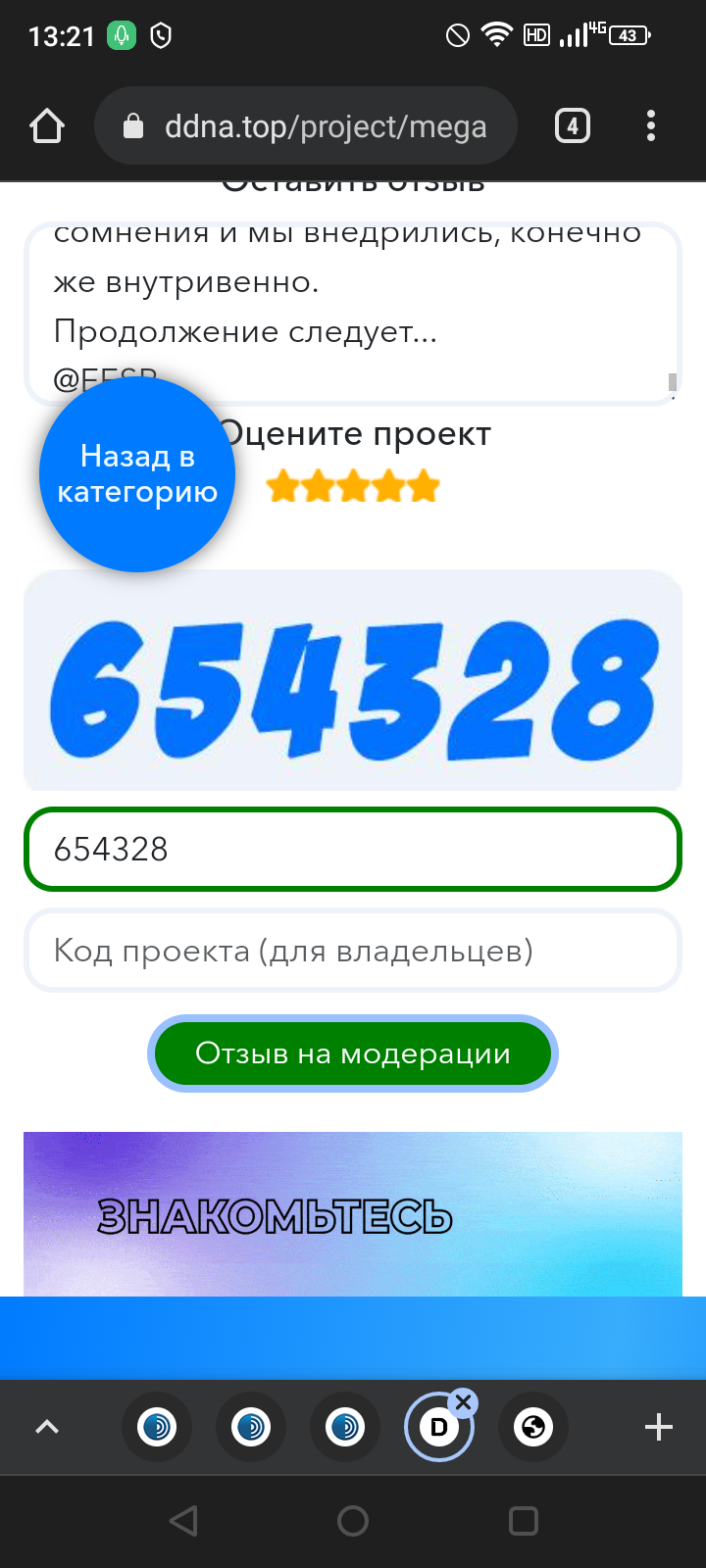This screenshot has width=706, height=1568.
Task: Expand the bottom tab strip arrow
Action: click(x=47, y=1427)
